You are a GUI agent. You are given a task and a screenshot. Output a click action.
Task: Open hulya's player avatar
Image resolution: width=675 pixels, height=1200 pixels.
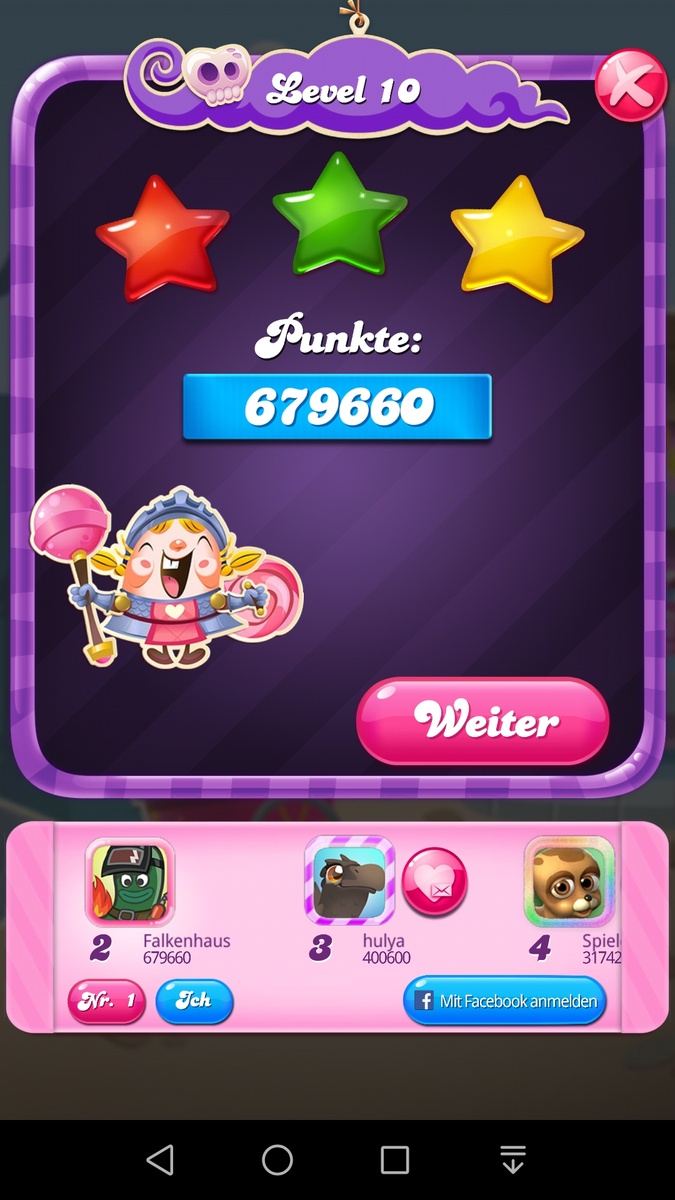350,881
